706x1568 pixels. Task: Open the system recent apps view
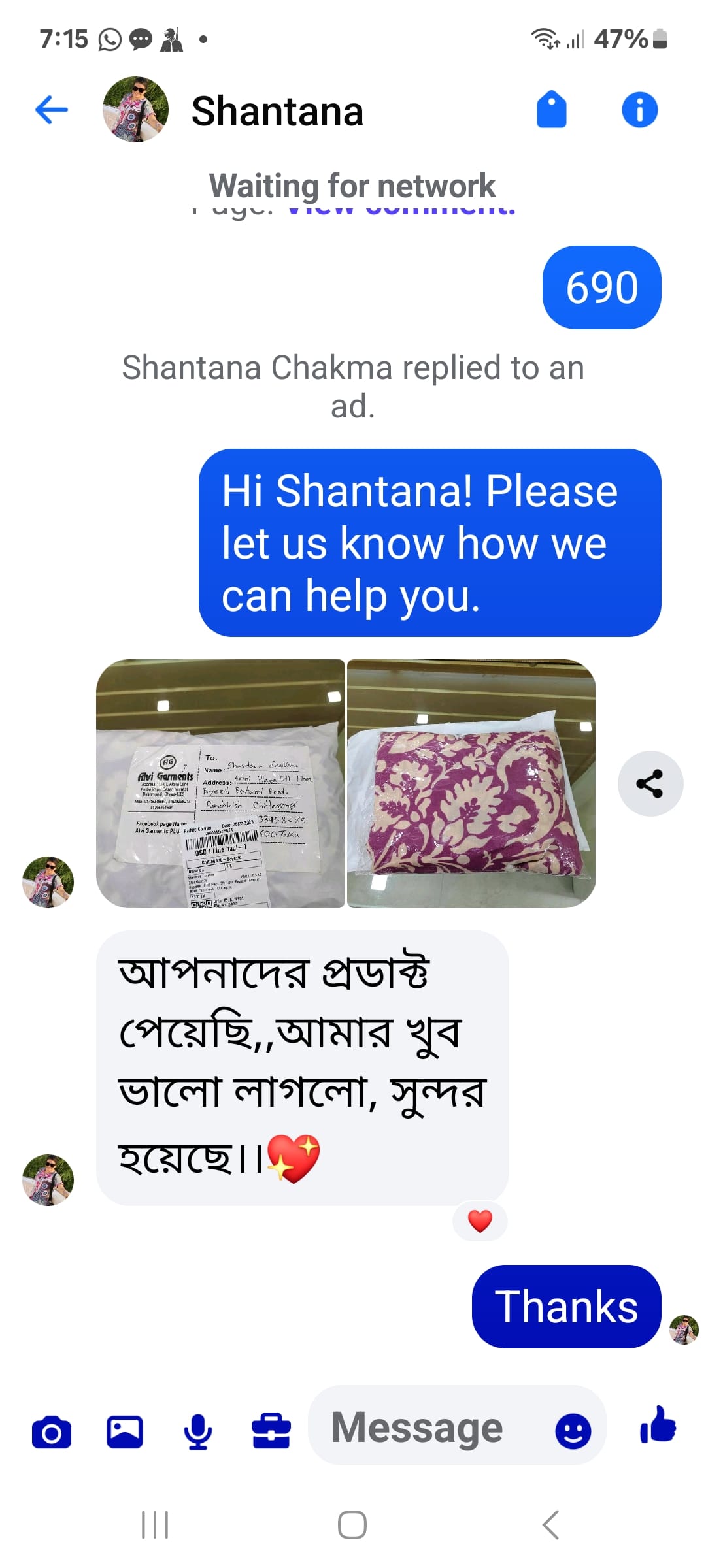pos(155,1525)
